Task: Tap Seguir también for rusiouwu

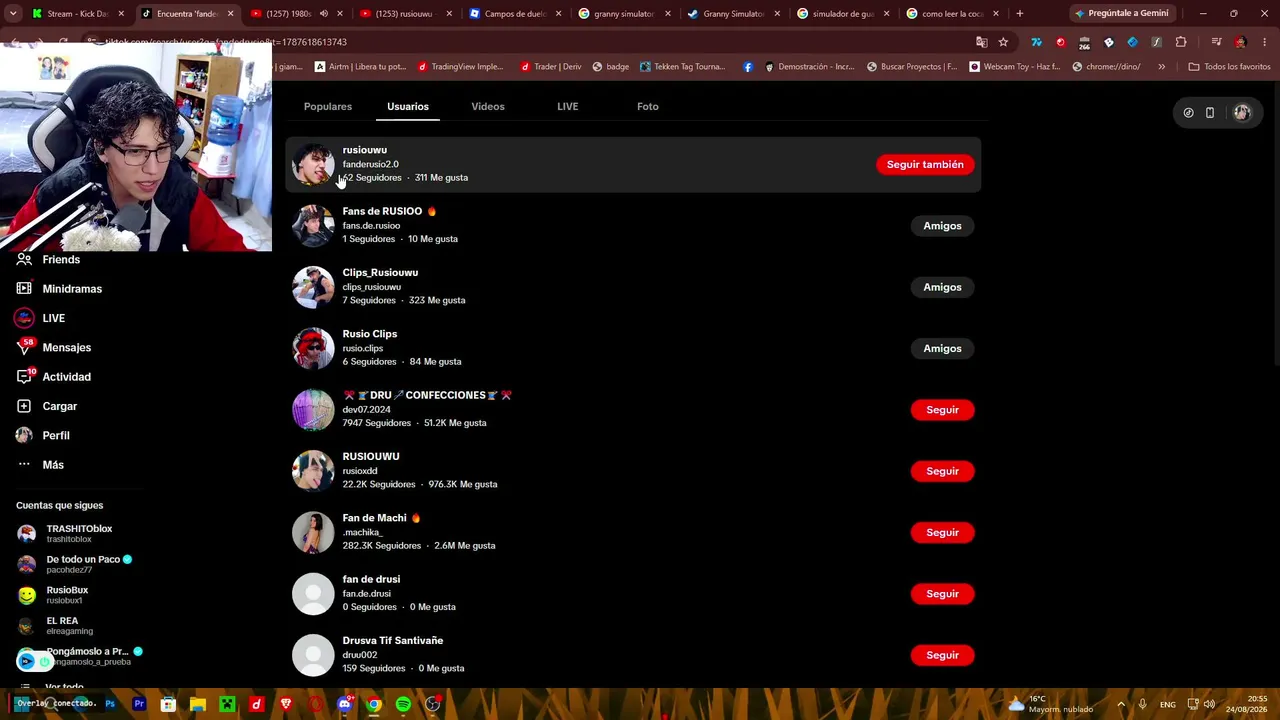Action: point(925,164)
